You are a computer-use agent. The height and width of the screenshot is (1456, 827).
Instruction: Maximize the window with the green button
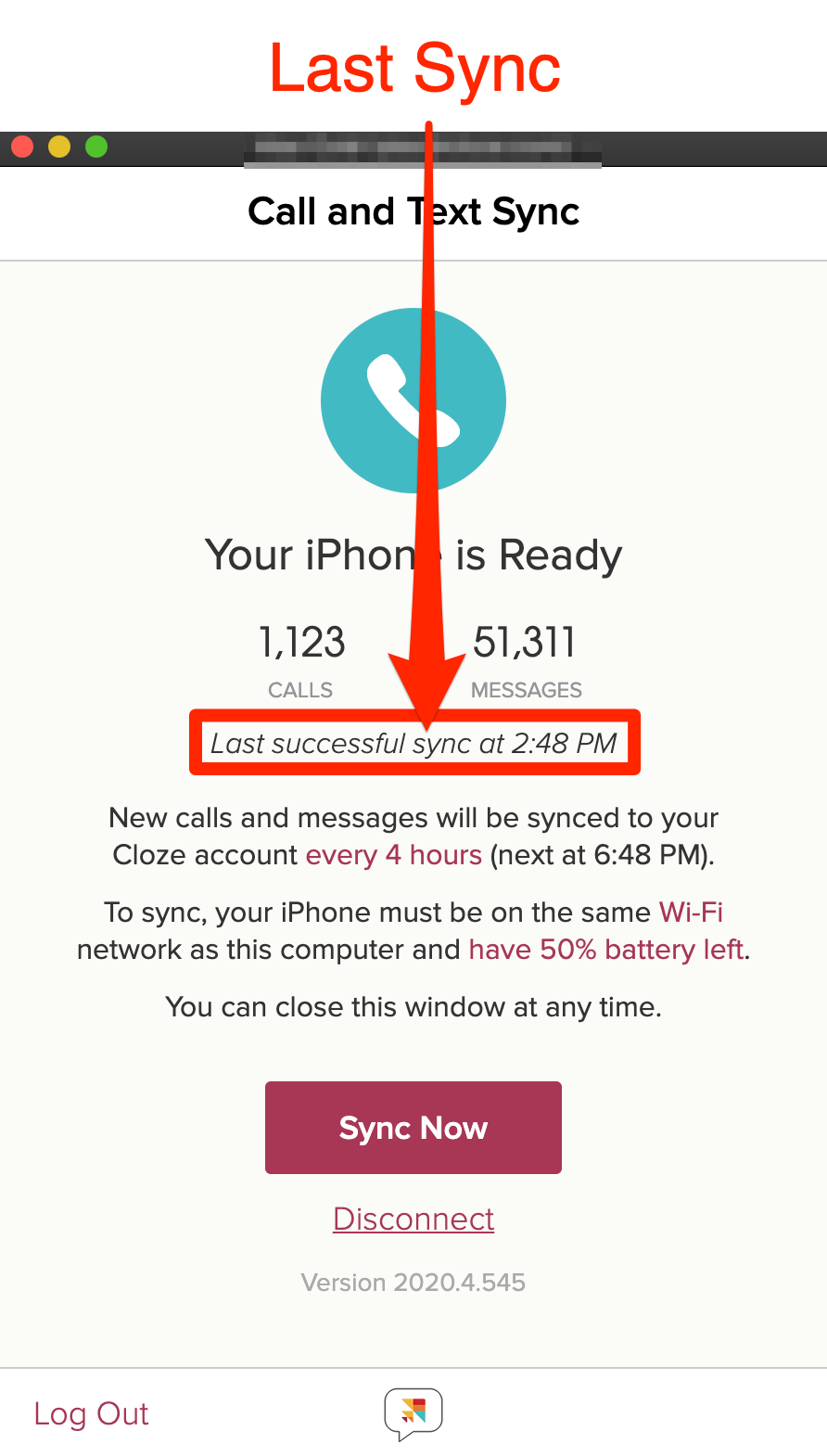point(96,147)
